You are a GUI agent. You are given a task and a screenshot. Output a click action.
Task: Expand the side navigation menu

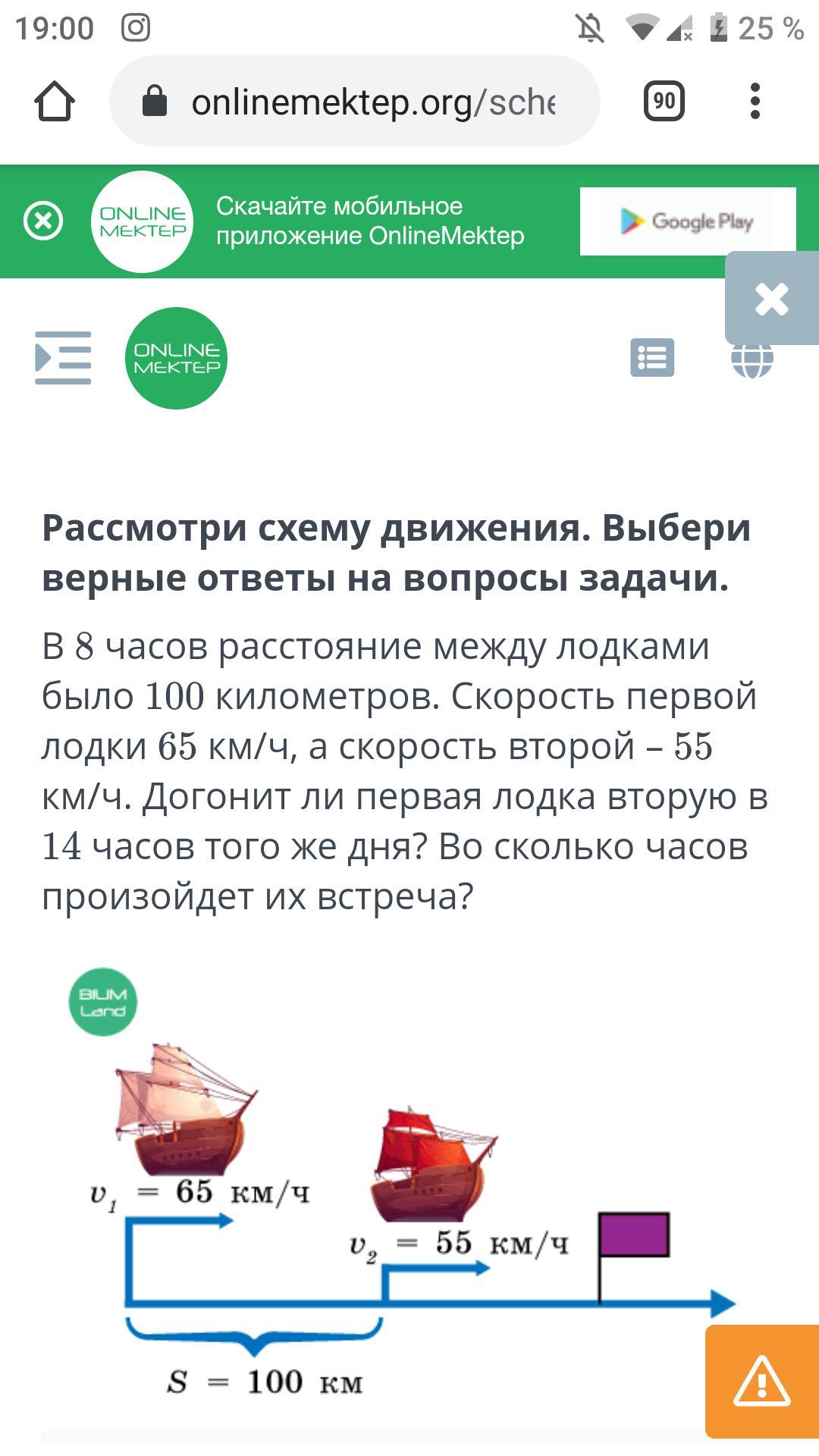click(x=63, y=357)
